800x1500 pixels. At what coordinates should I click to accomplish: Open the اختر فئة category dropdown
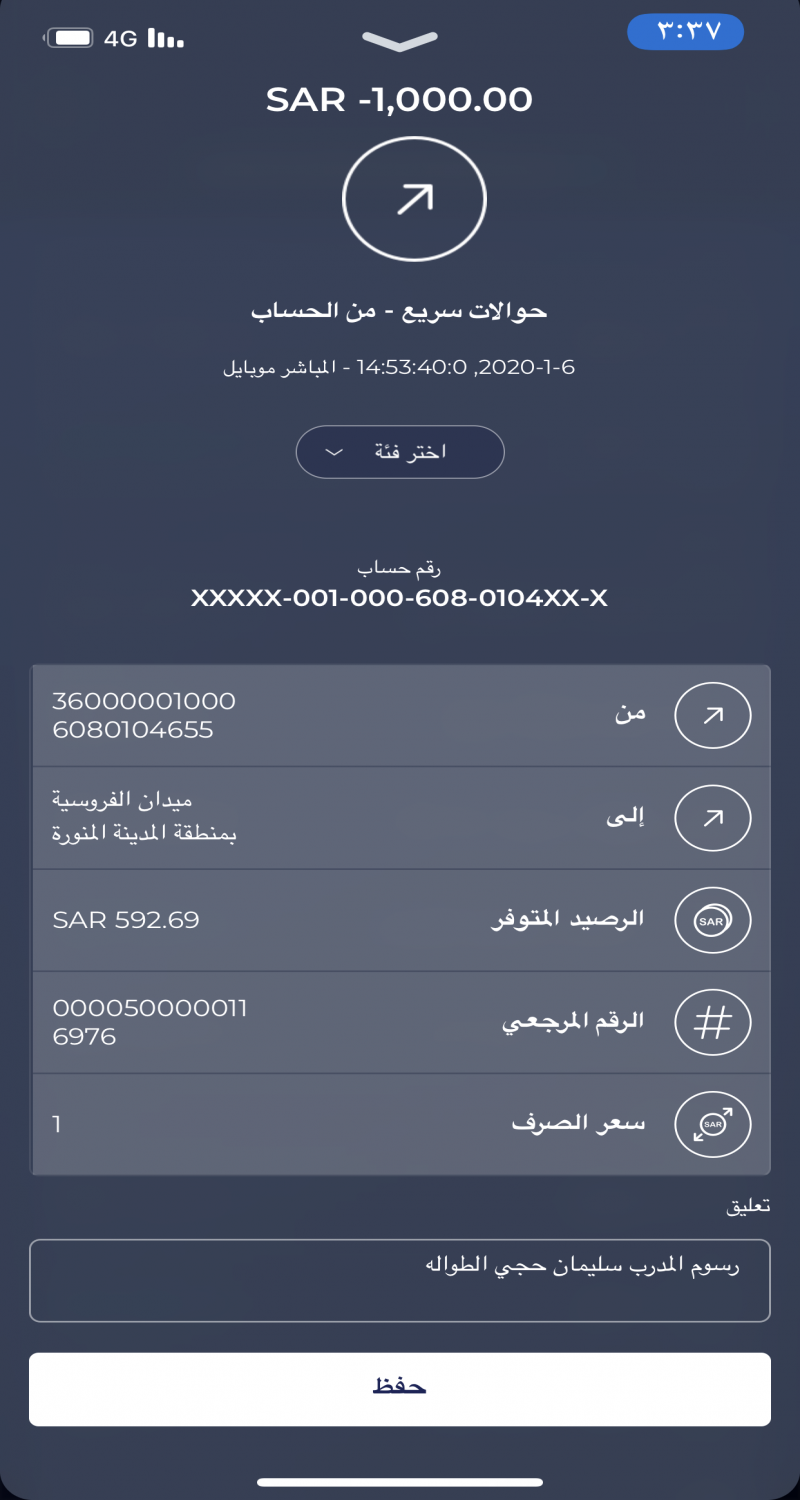pos(400,452)
